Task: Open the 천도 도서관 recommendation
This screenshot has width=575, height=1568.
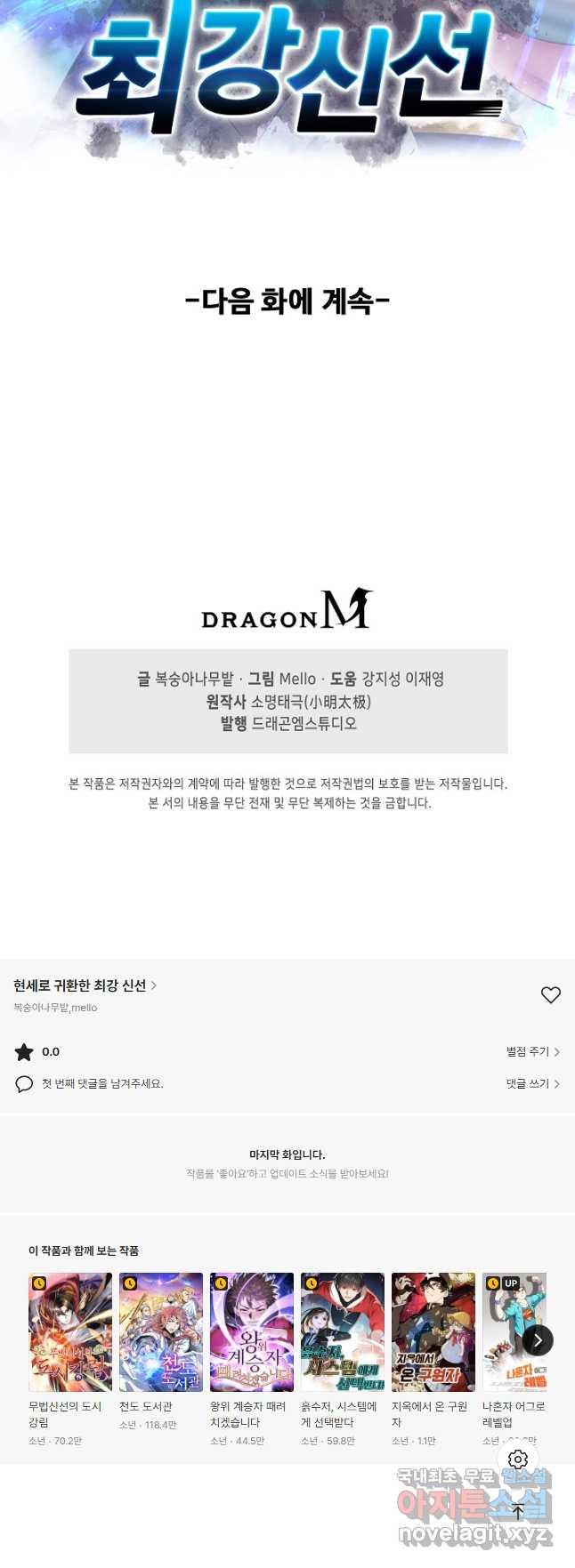Action: point(161,1332)
